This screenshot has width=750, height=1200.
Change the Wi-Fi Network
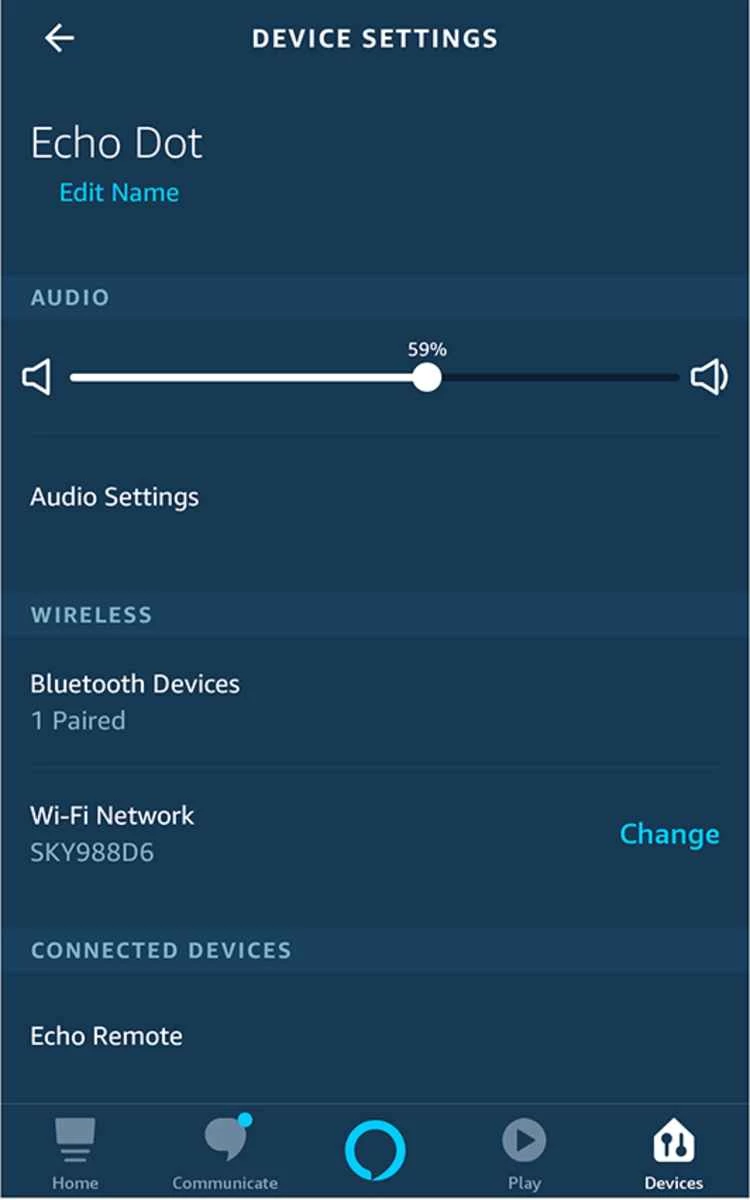pyautogui.click(x=669, y=834)
